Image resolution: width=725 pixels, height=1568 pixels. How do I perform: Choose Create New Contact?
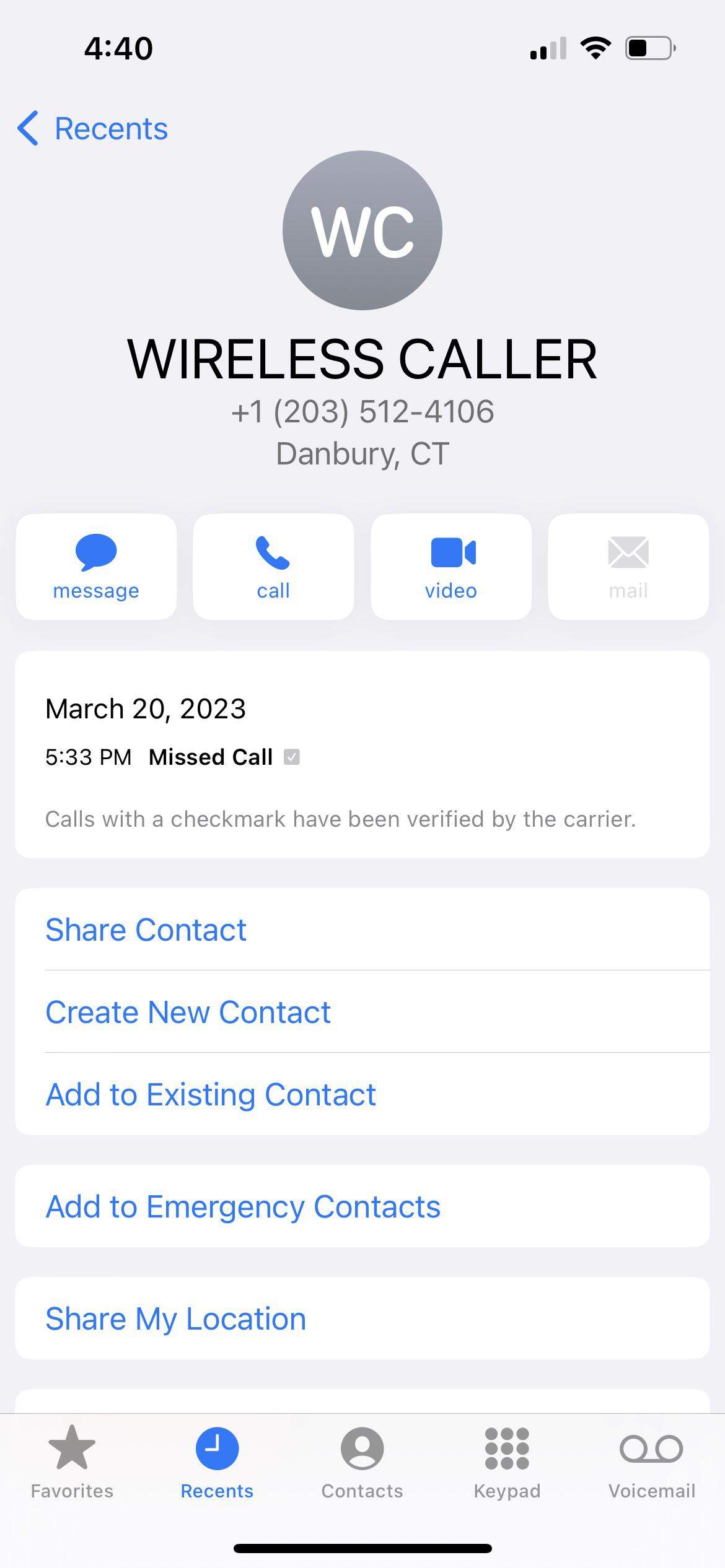pyautogui.click(x=188, y=1012)
